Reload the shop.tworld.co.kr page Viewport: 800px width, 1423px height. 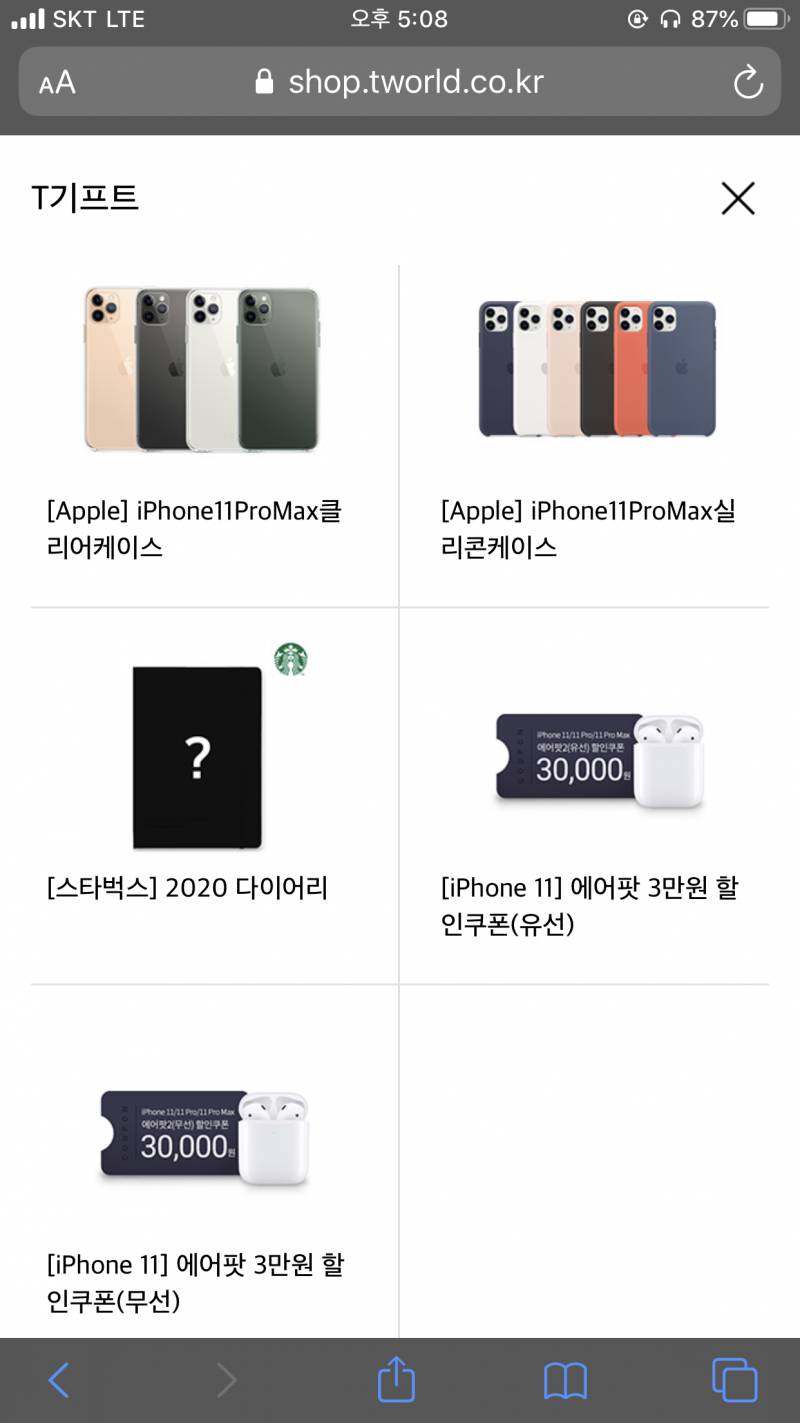747,83
